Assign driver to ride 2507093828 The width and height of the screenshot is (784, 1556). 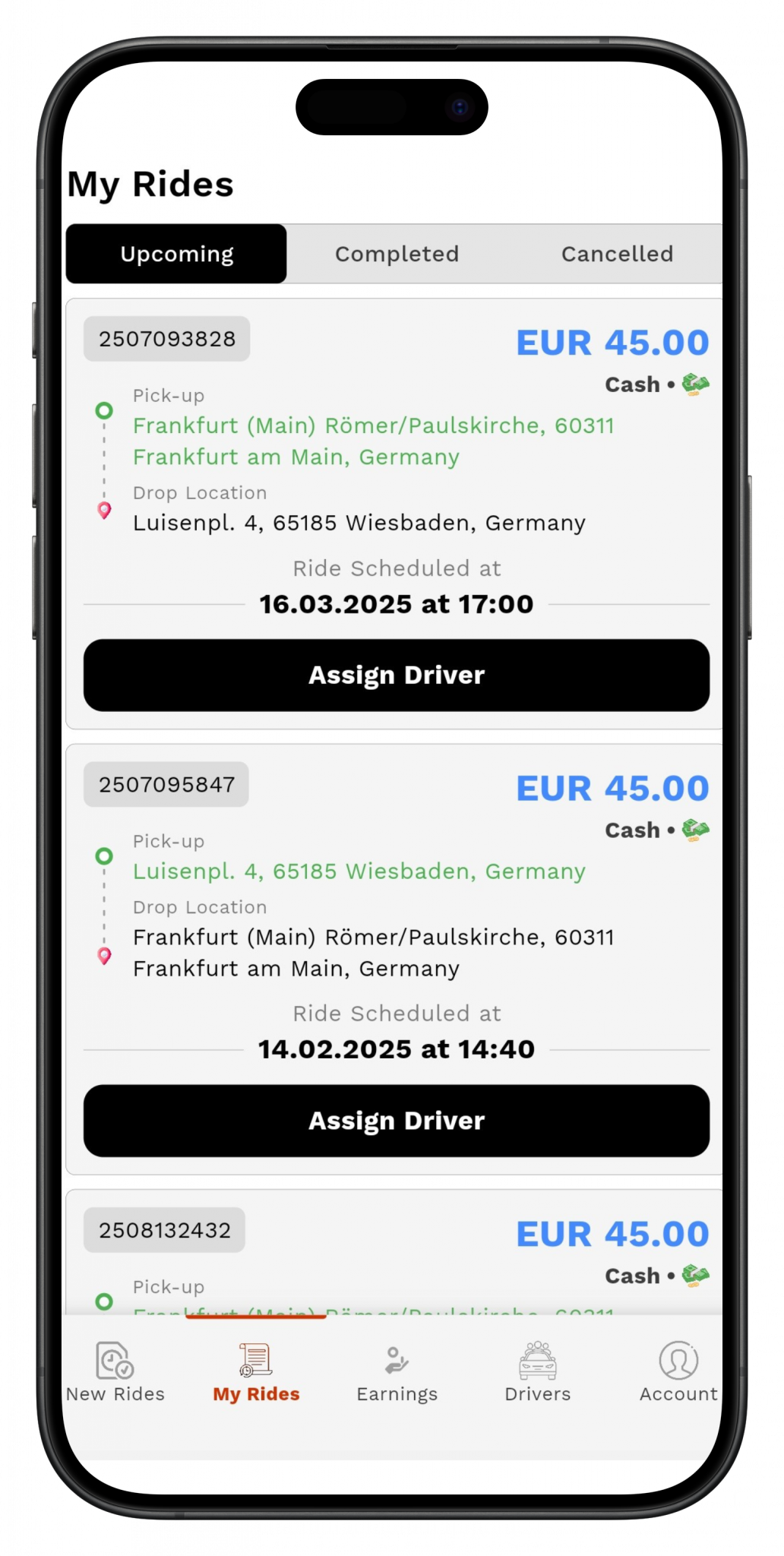click(x=396, y=675)
